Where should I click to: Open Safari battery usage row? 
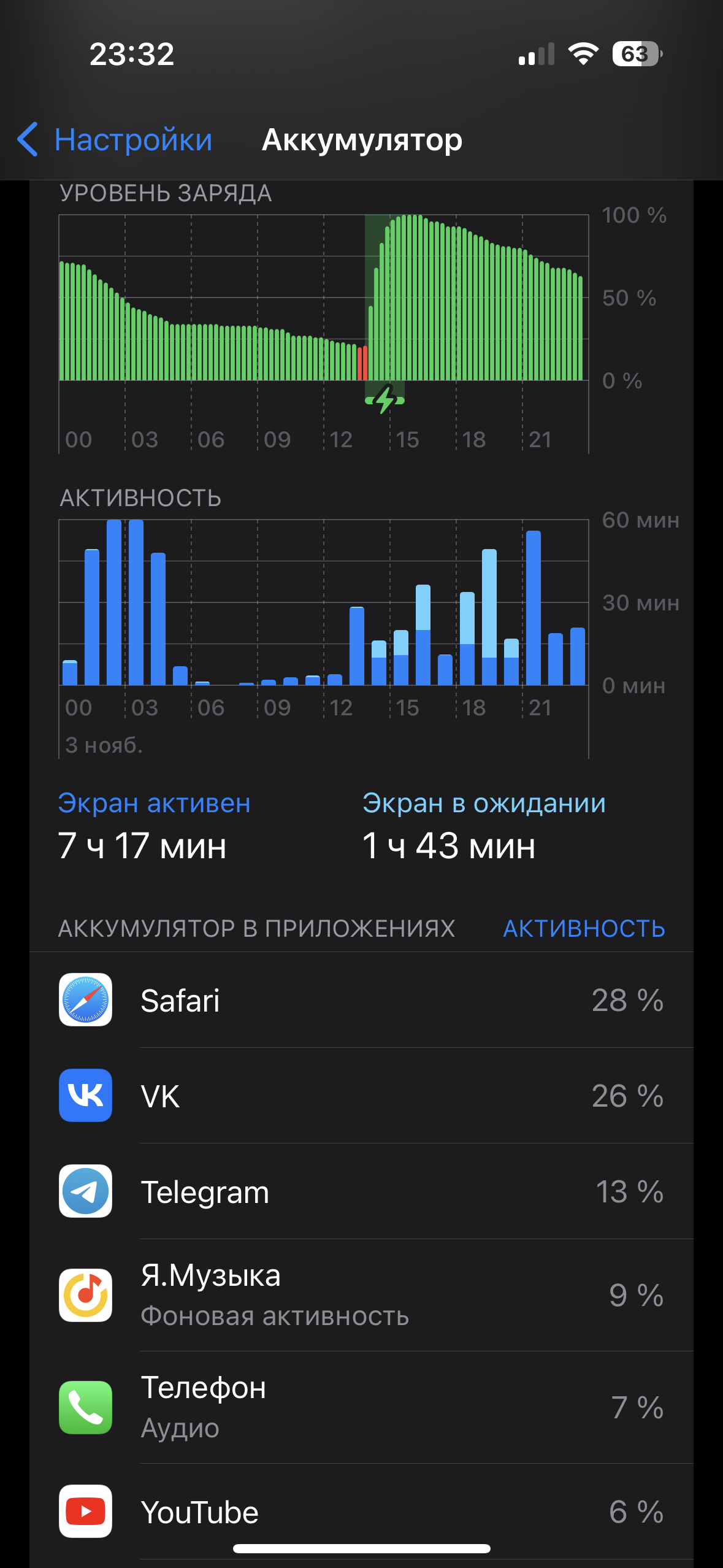coord(361,1001)
